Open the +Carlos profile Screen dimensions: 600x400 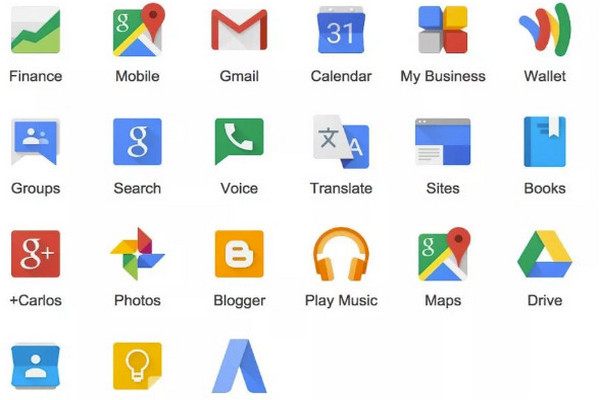pos(35,254)
